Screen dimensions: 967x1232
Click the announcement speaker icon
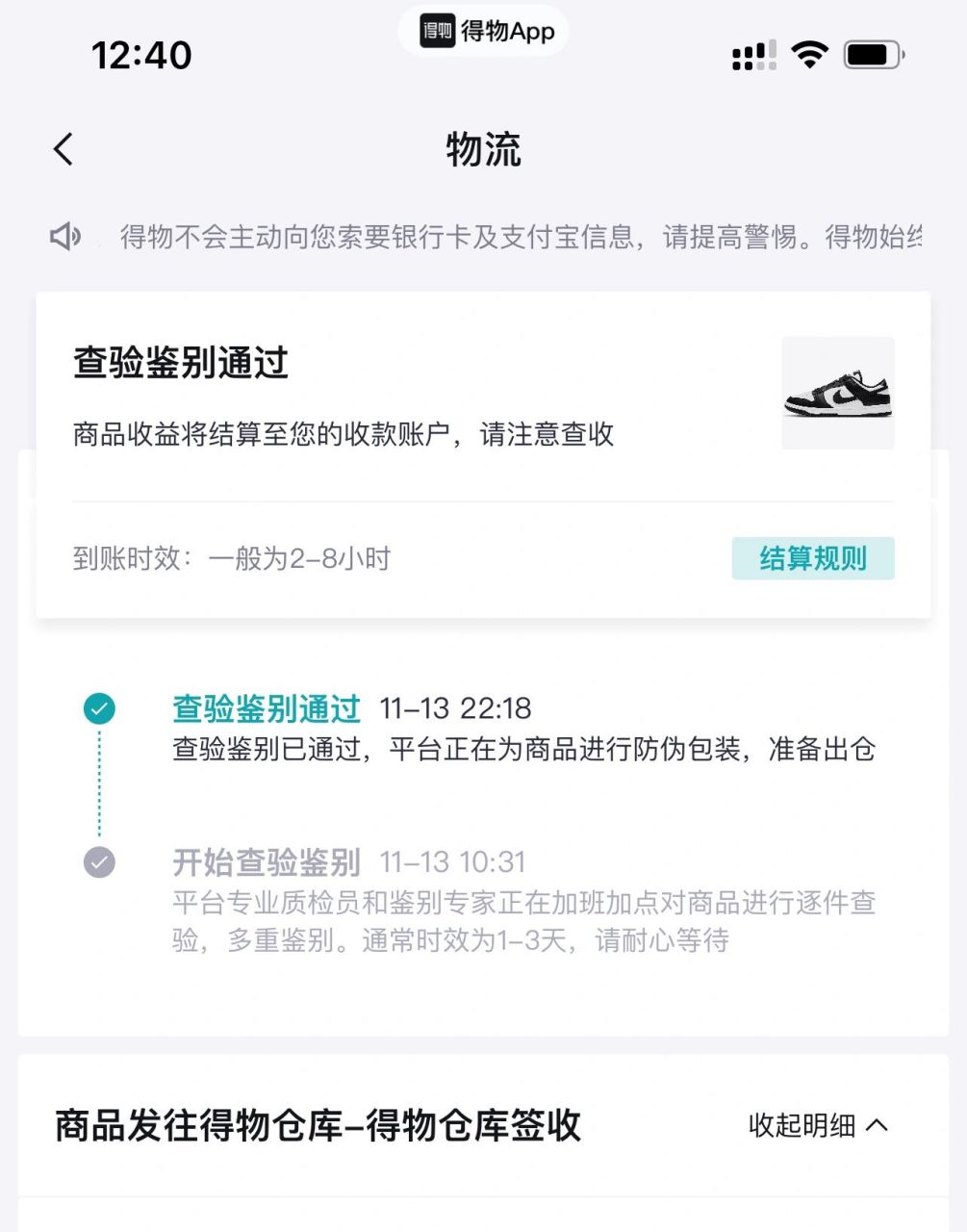click(x=64, y=236)
